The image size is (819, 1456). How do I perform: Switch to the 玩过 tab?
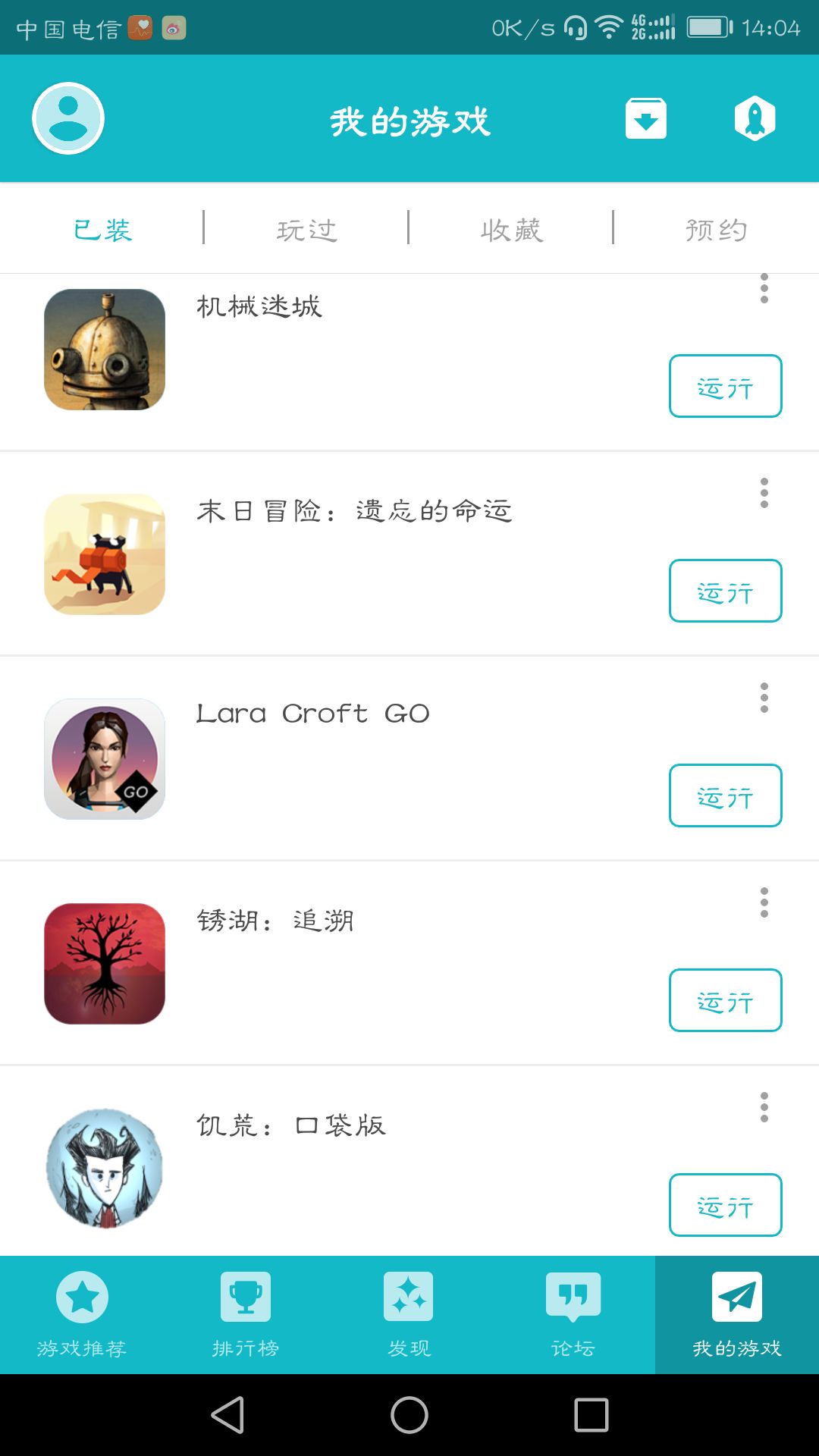pyautogui.click(x=306, y=229)
